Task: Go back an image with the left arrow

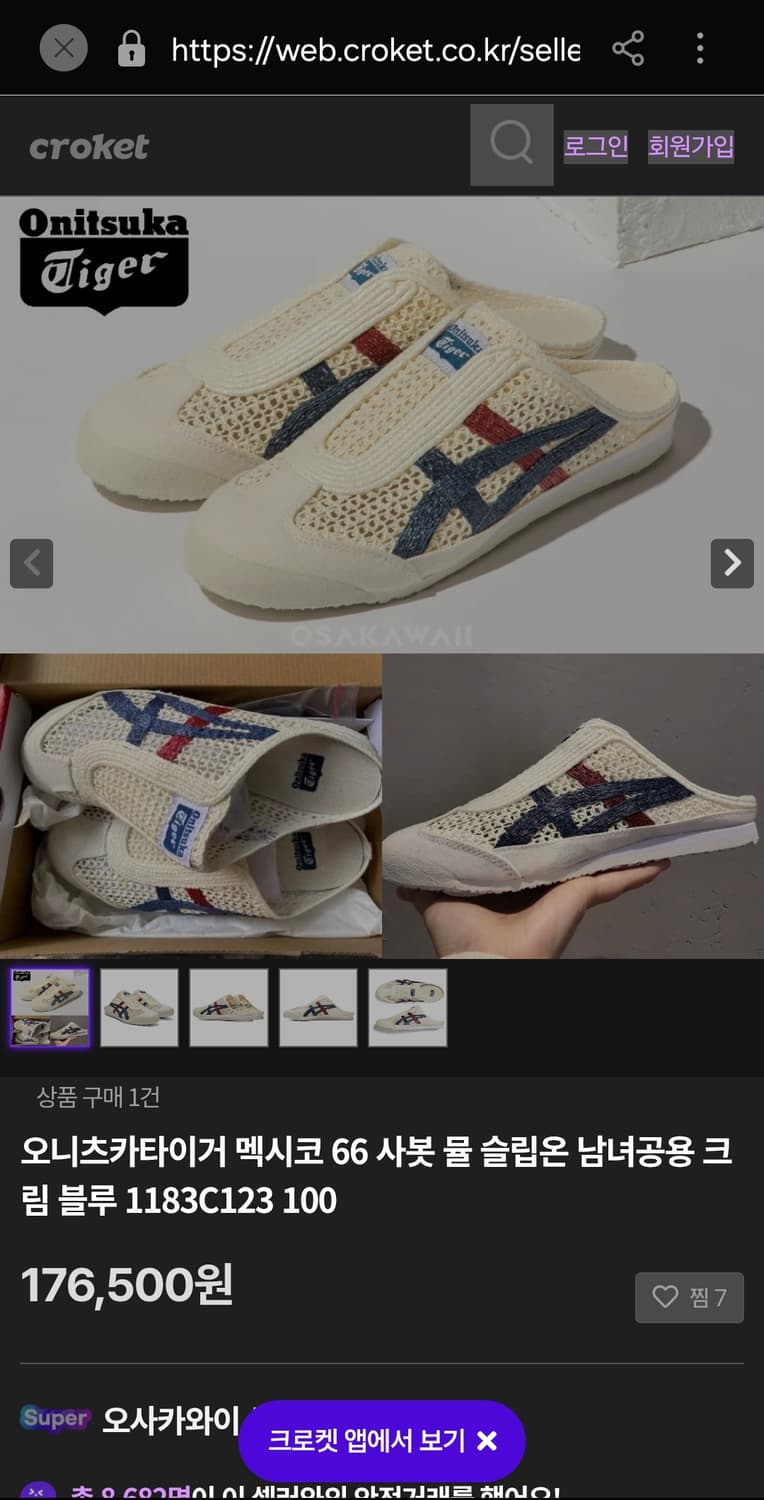Action: point(32,565)
